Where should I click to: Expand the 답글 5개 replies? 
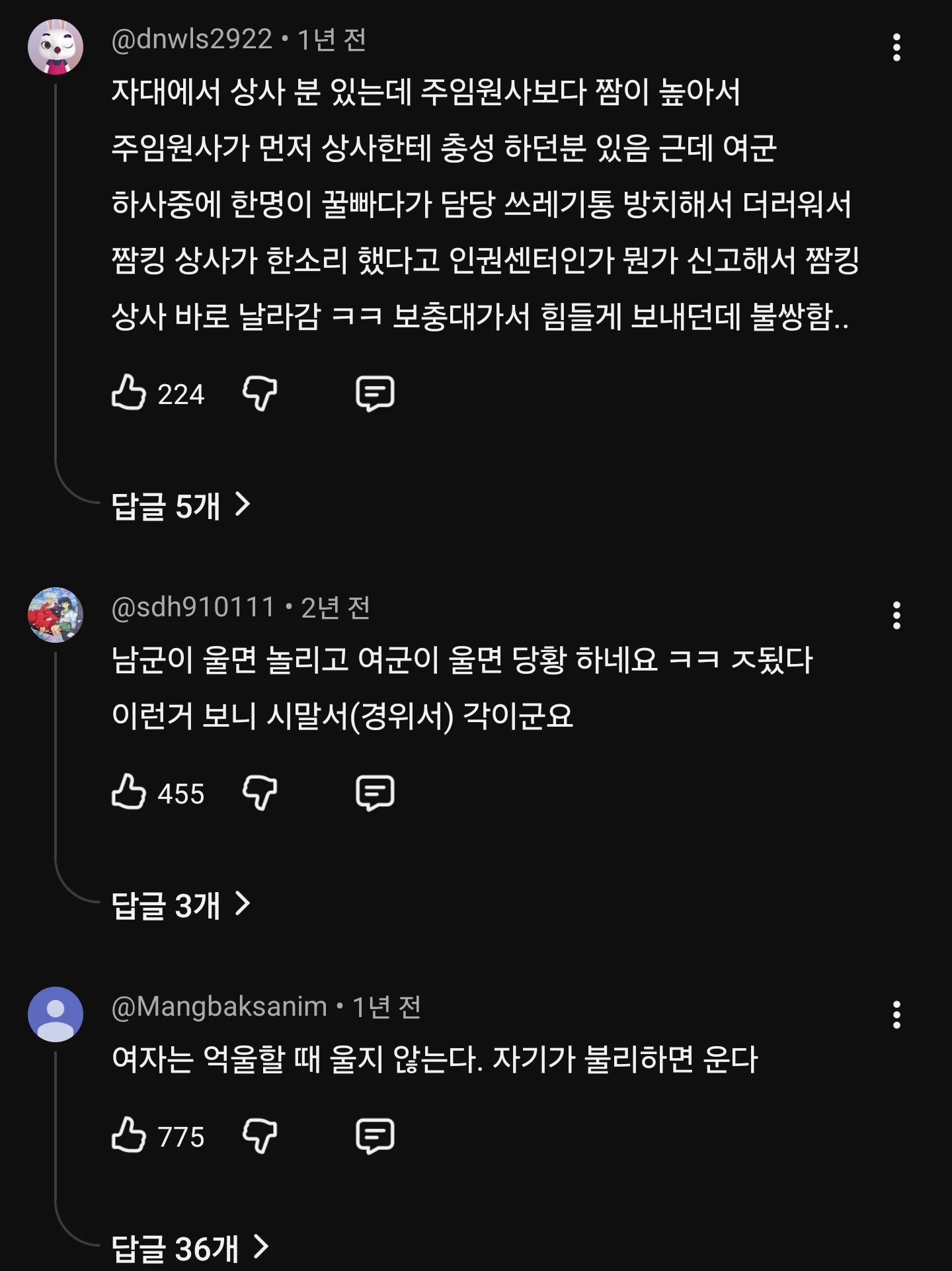pos(180,506)
